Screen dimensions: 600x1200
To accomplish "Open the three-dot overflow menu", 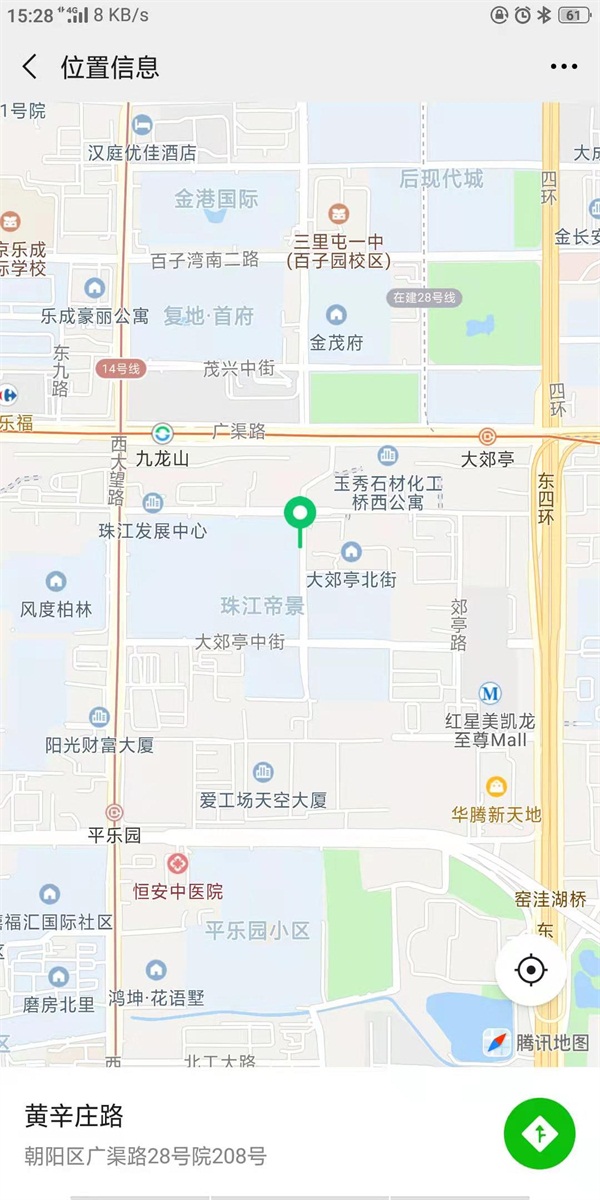I will coord(563,67).
